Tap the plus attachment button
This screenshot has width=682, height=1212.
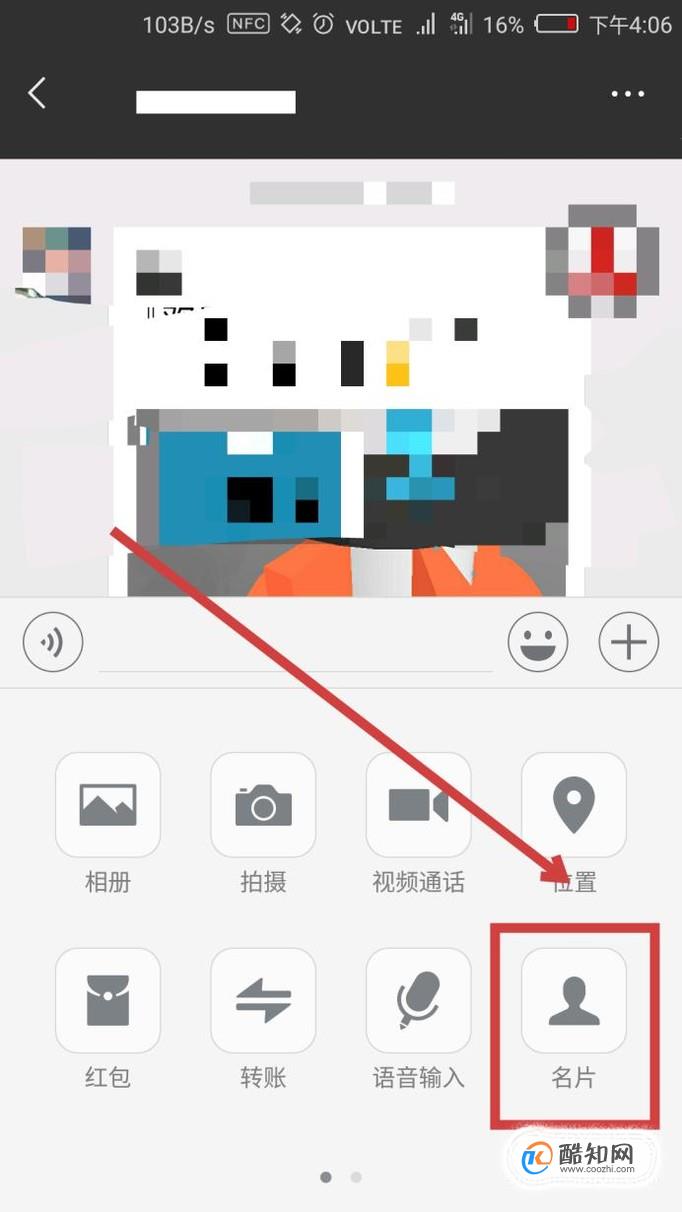(628, 642)
